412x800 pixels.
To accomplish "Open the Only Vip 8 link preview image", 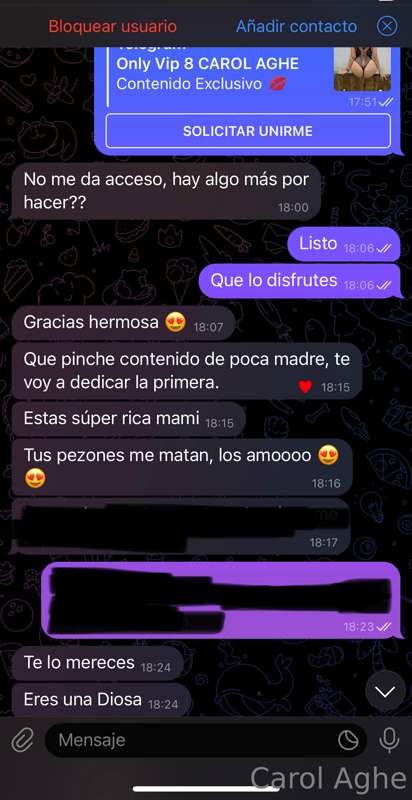I will [x=362, y=69].
